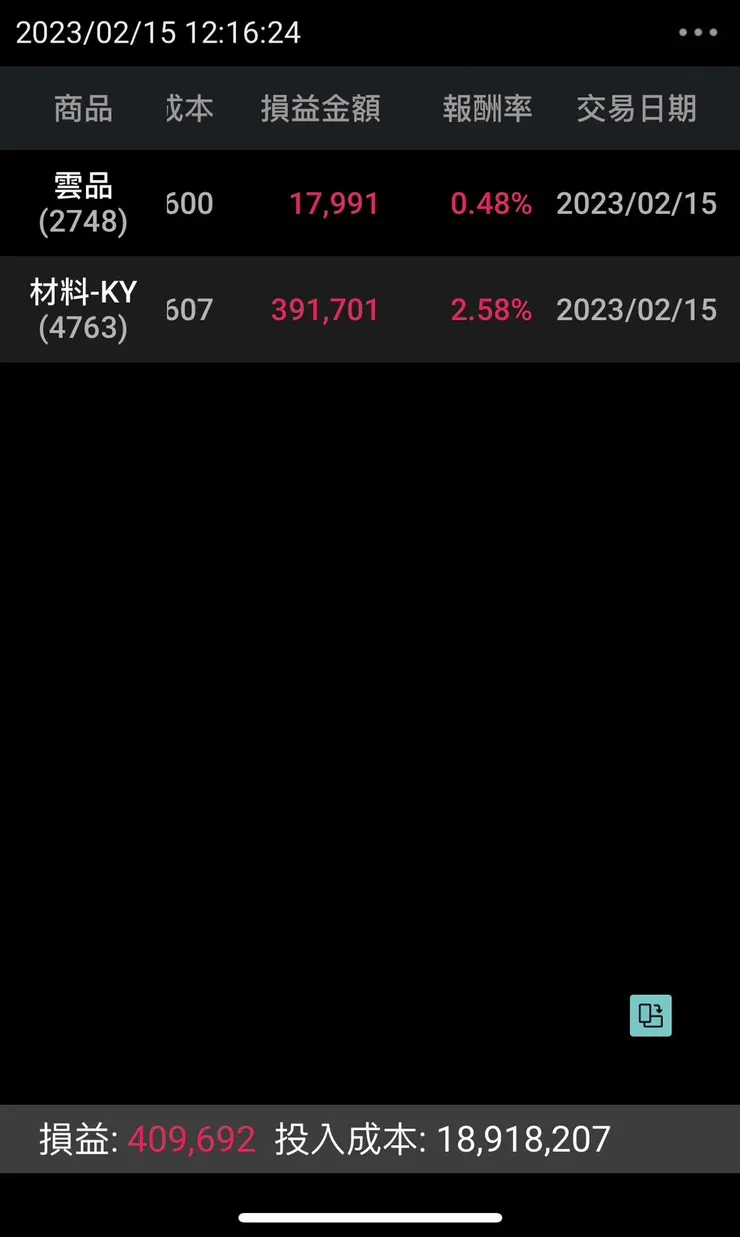Sort by 報酬率 column header
The image size is (740, 1237).
(x=487, y=109)
